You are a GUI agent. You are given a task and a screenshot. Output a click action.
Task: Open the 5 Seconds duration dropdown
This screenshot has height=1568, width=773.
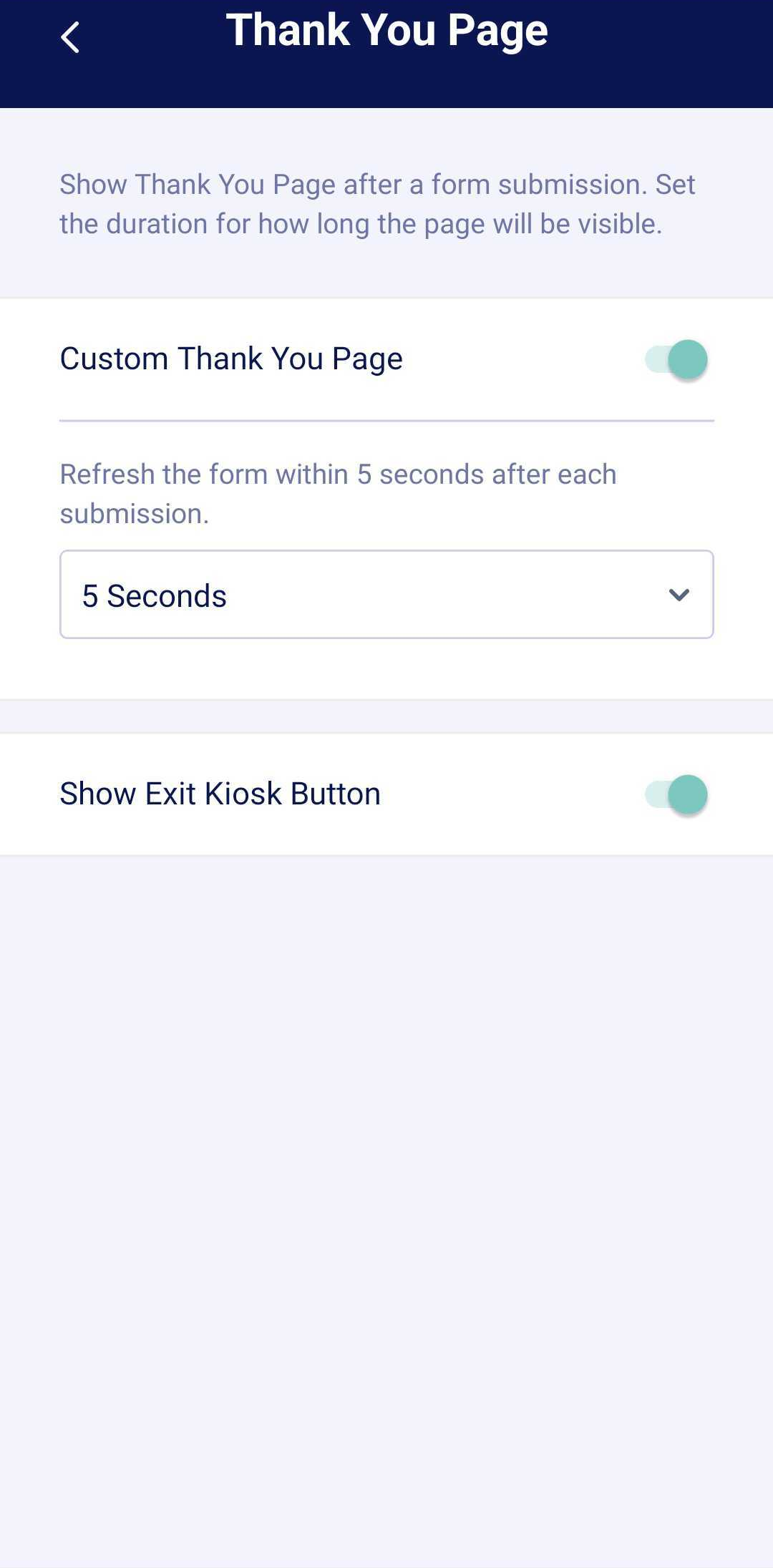coord(386,595)
